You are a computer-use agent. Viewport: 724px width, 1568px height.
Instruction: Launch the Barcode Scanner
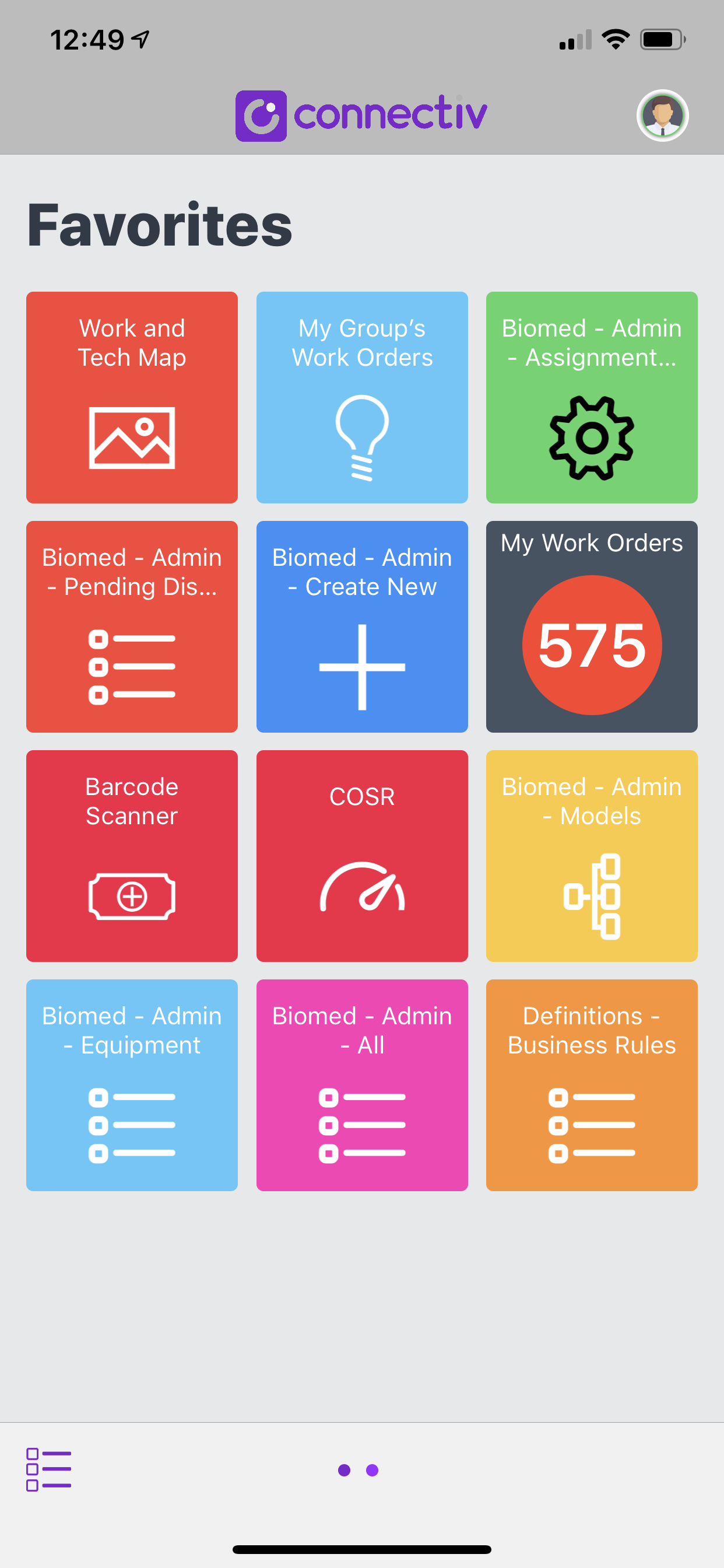(132, 856)
